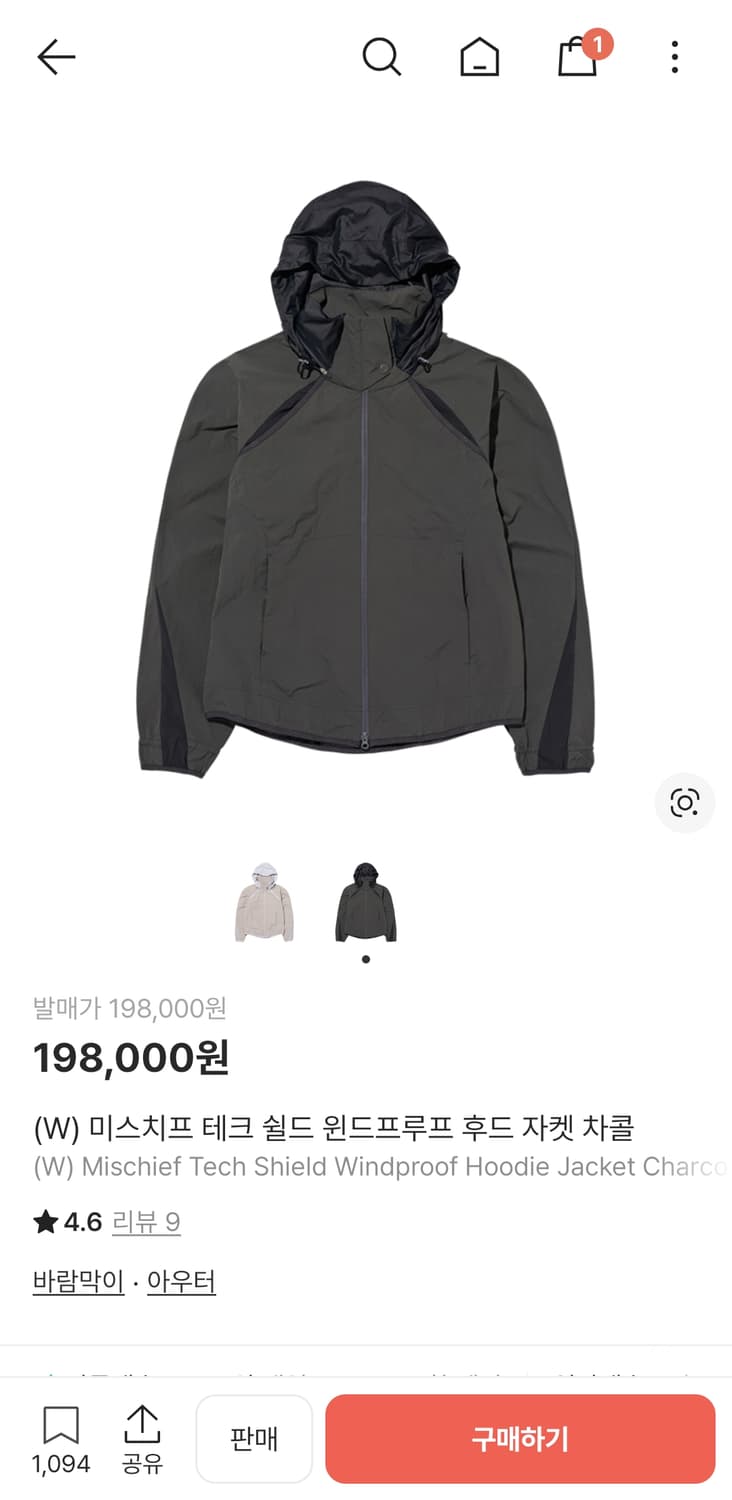This screenshot has width=732, height=1500.
Task: Open the 바람막이 category page
Action: 78,1280
